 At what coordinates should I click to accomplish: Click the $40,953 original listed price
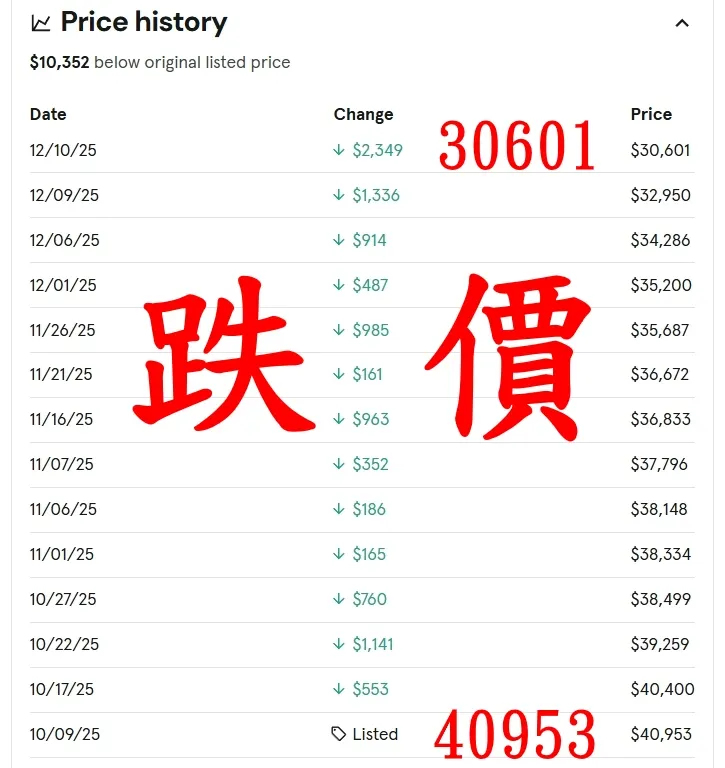(x=660, y=733)
